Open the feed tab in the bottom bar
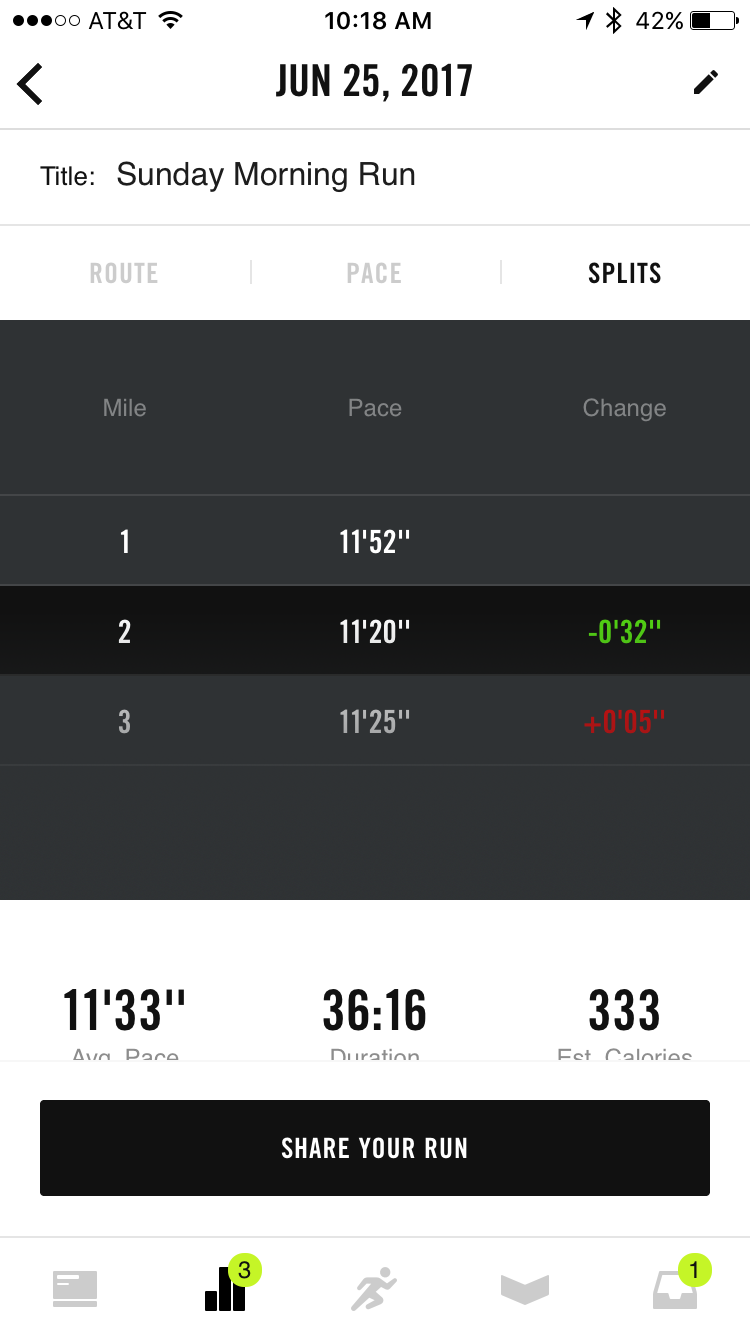This screenshot has height=1334, width=750. click(x=75, y=1288)
